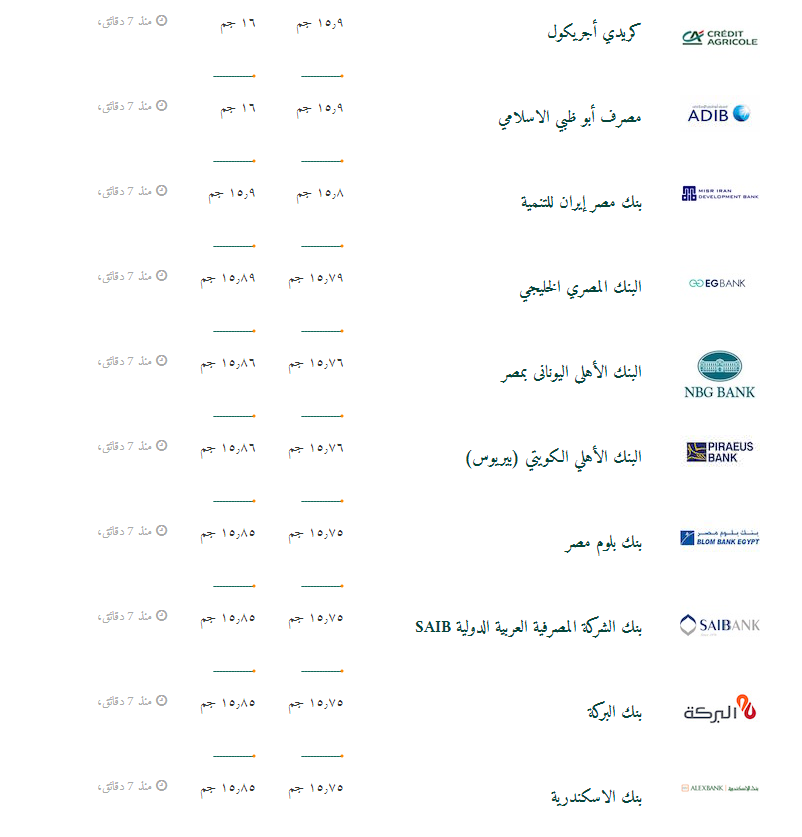The width and height of the screenshot is (802, 837).
Task: Select the Piraeus Bank (بيريوس) row
Action: pos(554,458)
